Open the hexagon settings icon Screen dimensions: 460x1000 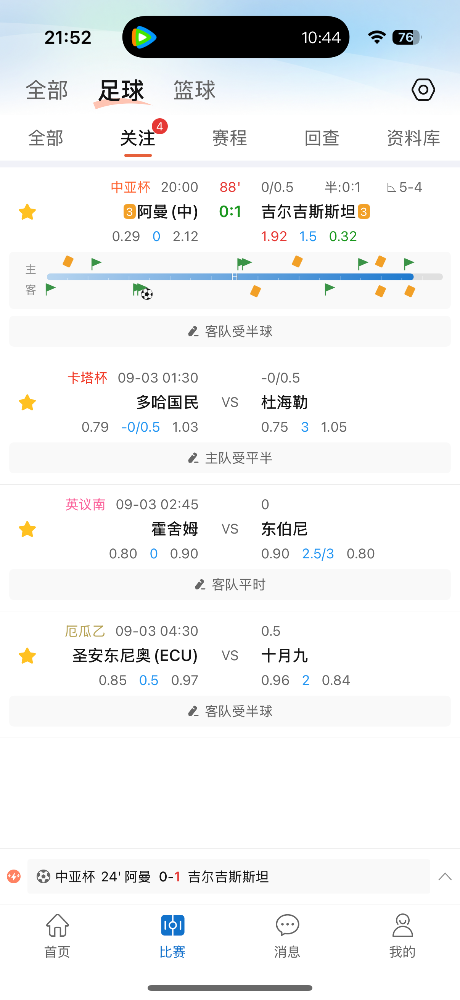[423, 90]
